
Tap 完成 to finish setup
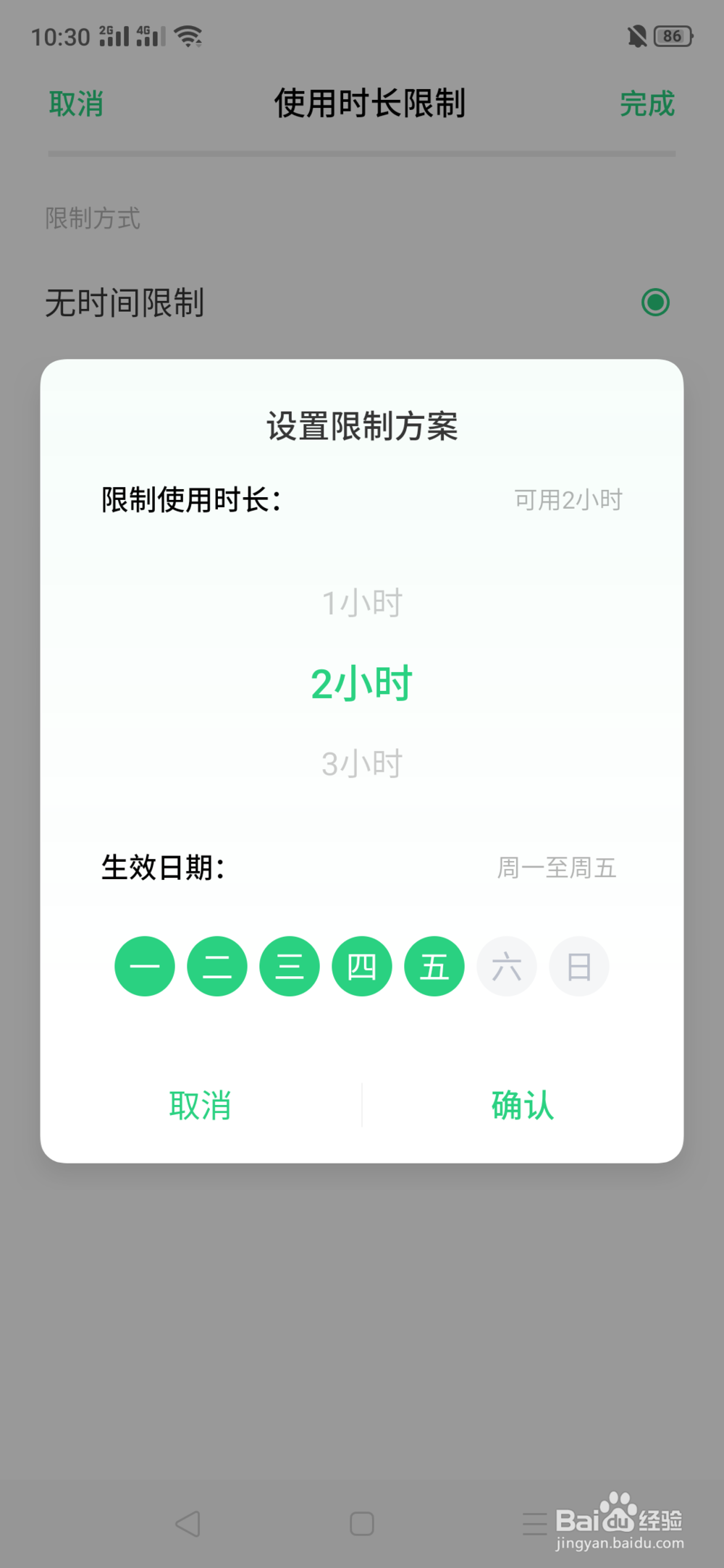(x=647, y=104)
